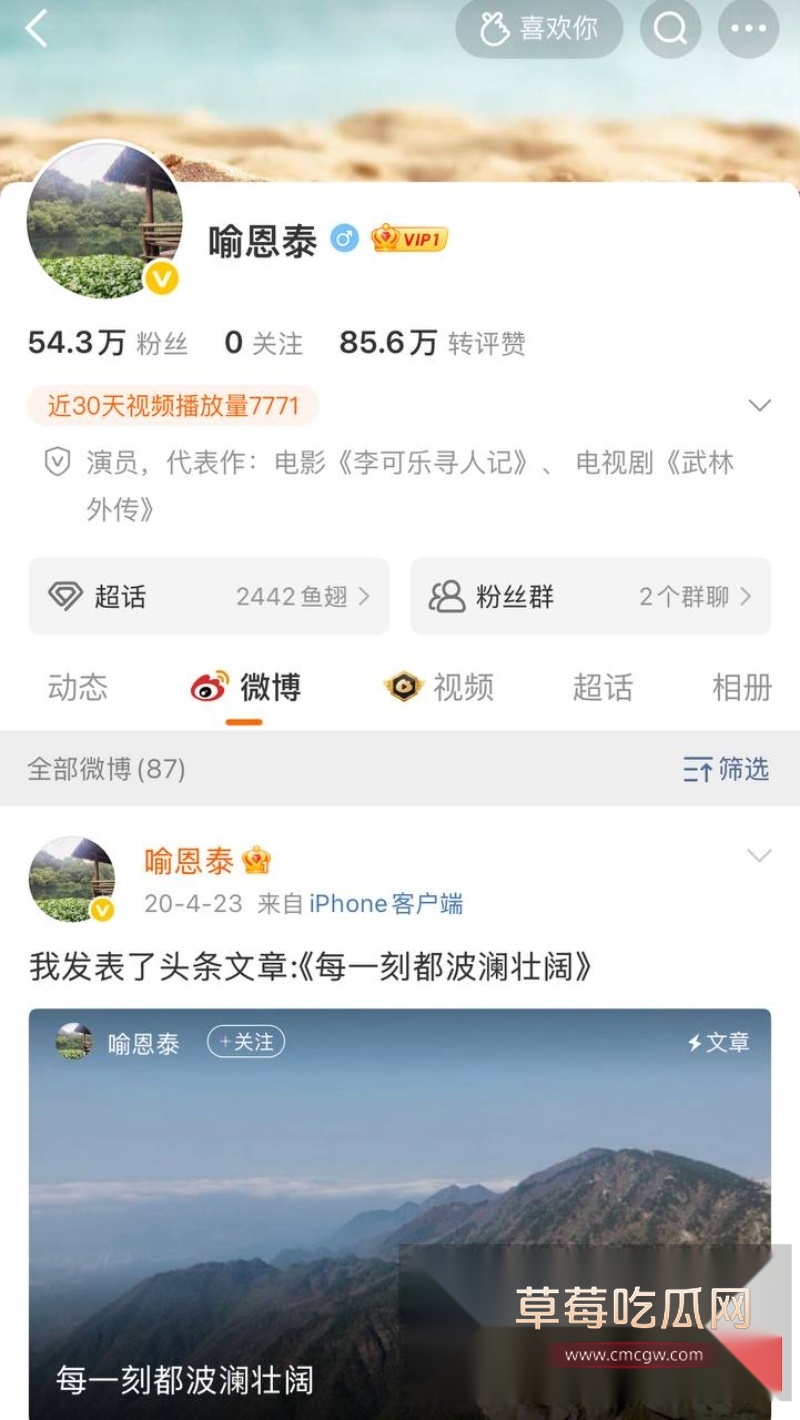
Task: Open the 超话 fan community entry showing 2442 鱼翅
Action: pos(208,596)
